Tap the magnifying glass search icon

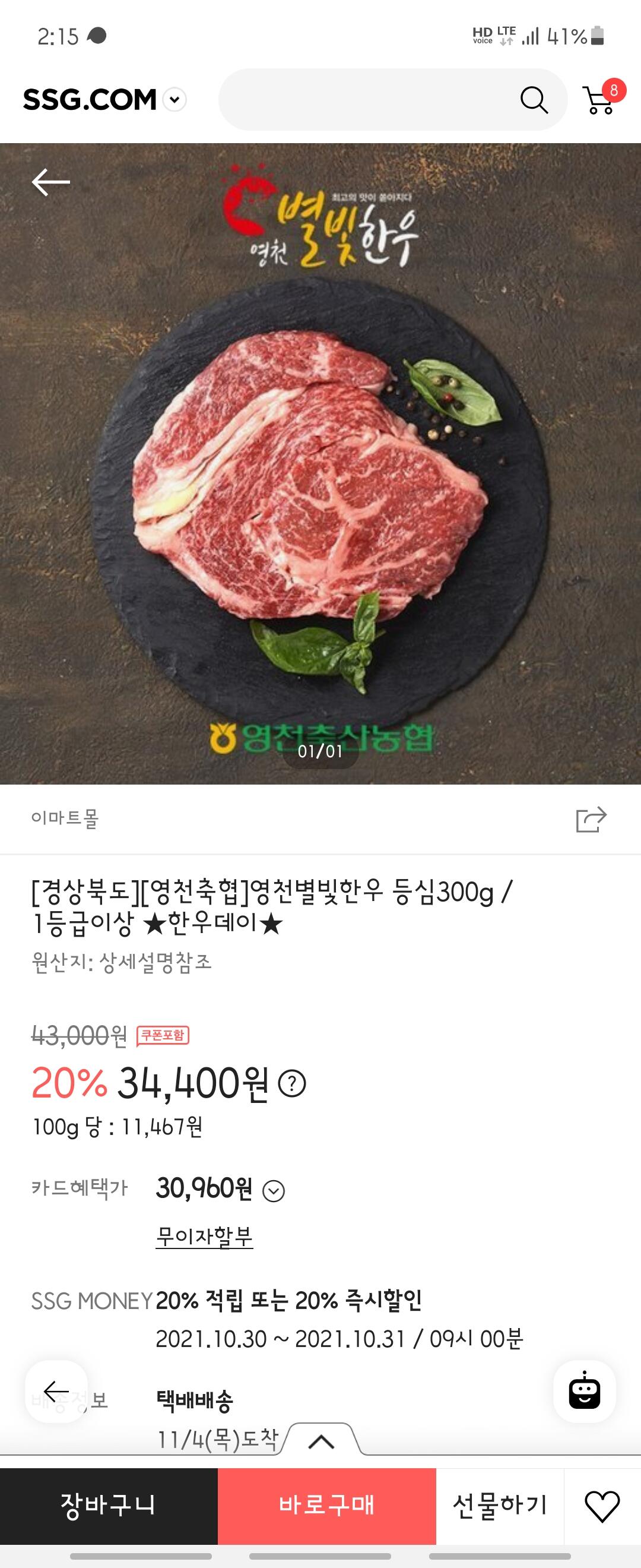pos(534,100)
